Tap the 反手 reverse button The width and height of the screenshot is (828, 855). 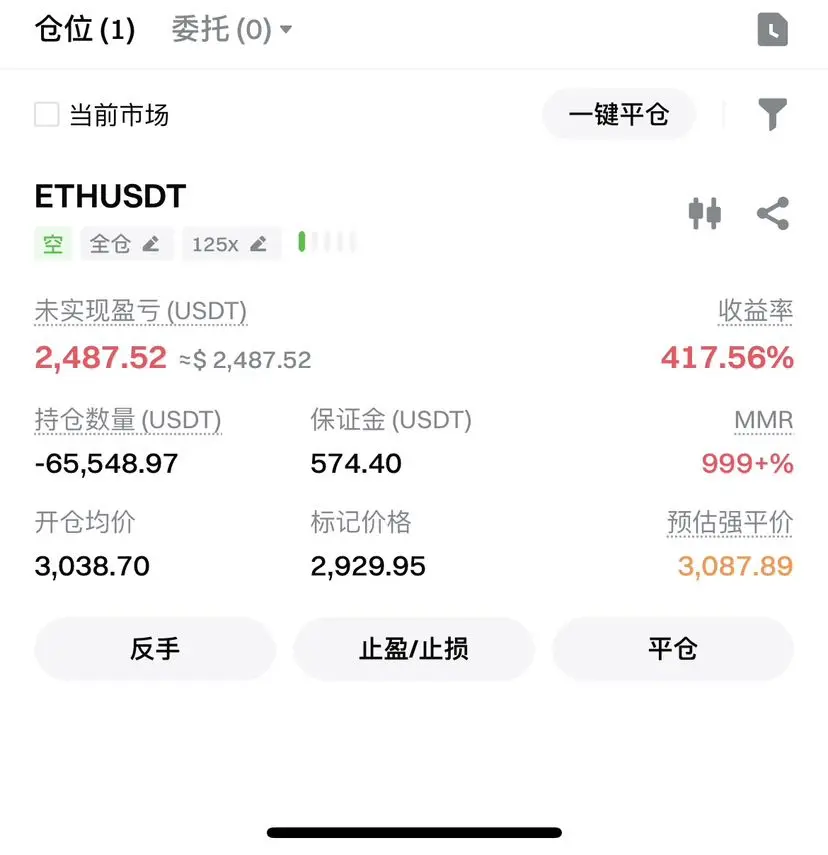point(155,649)
